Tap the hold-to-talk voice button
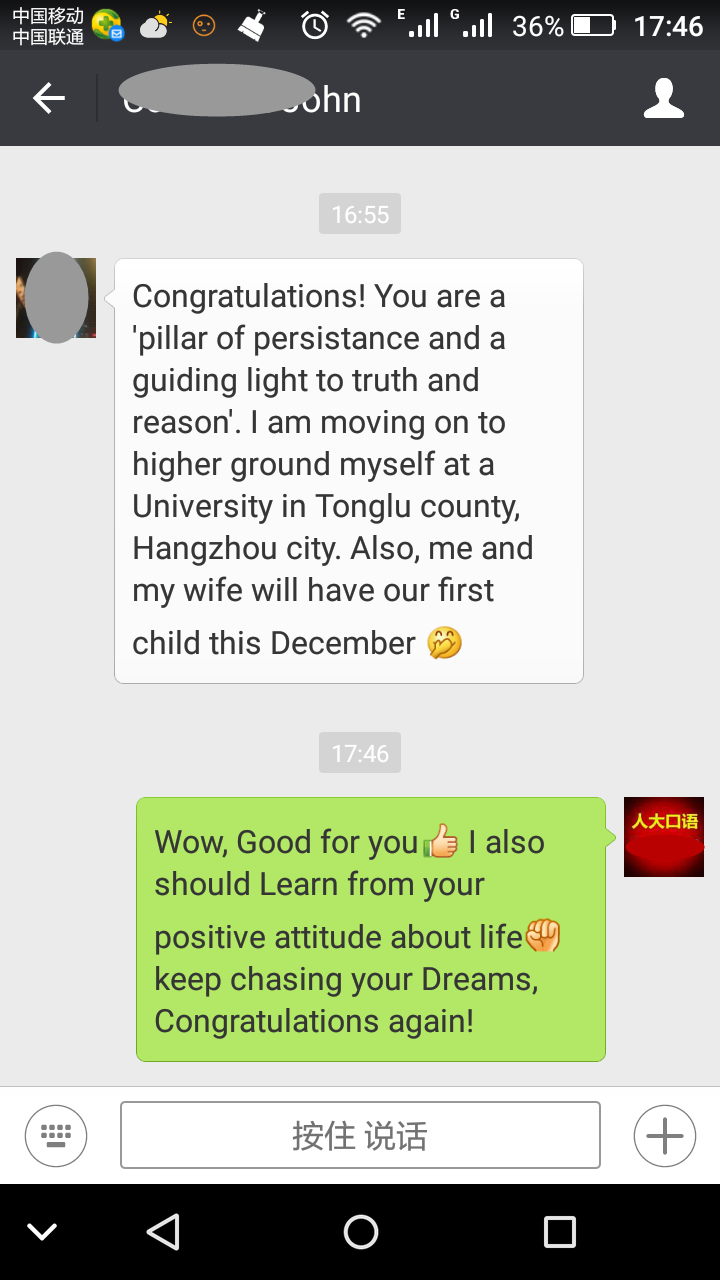The width and height of the screenshot is (720, 1280). coord(360,1135)
